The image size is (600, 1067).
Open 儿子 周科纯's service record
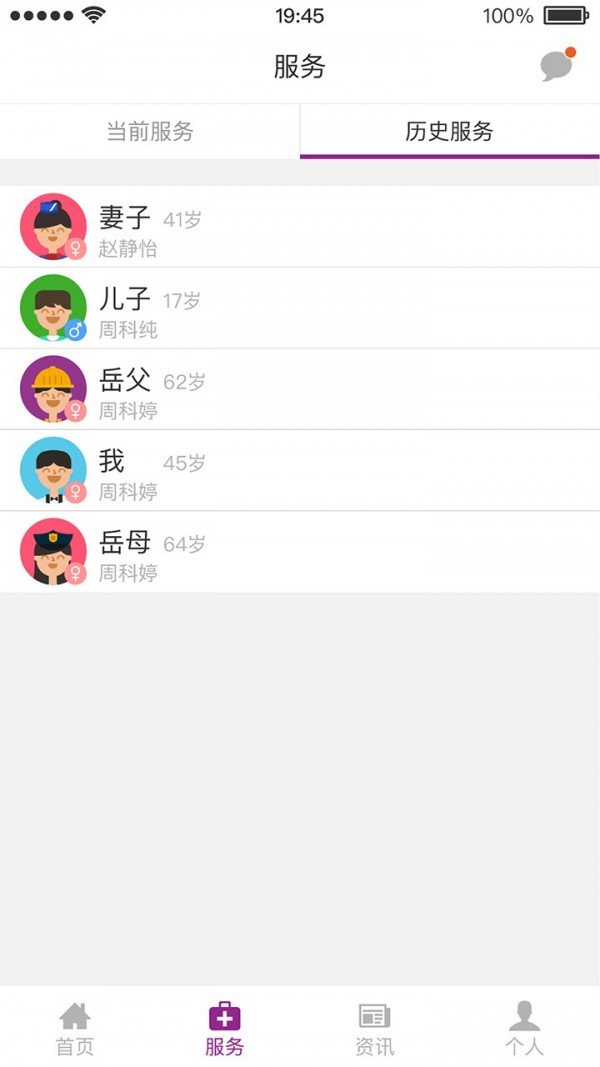pyautogui.click(x=300, y=308)
